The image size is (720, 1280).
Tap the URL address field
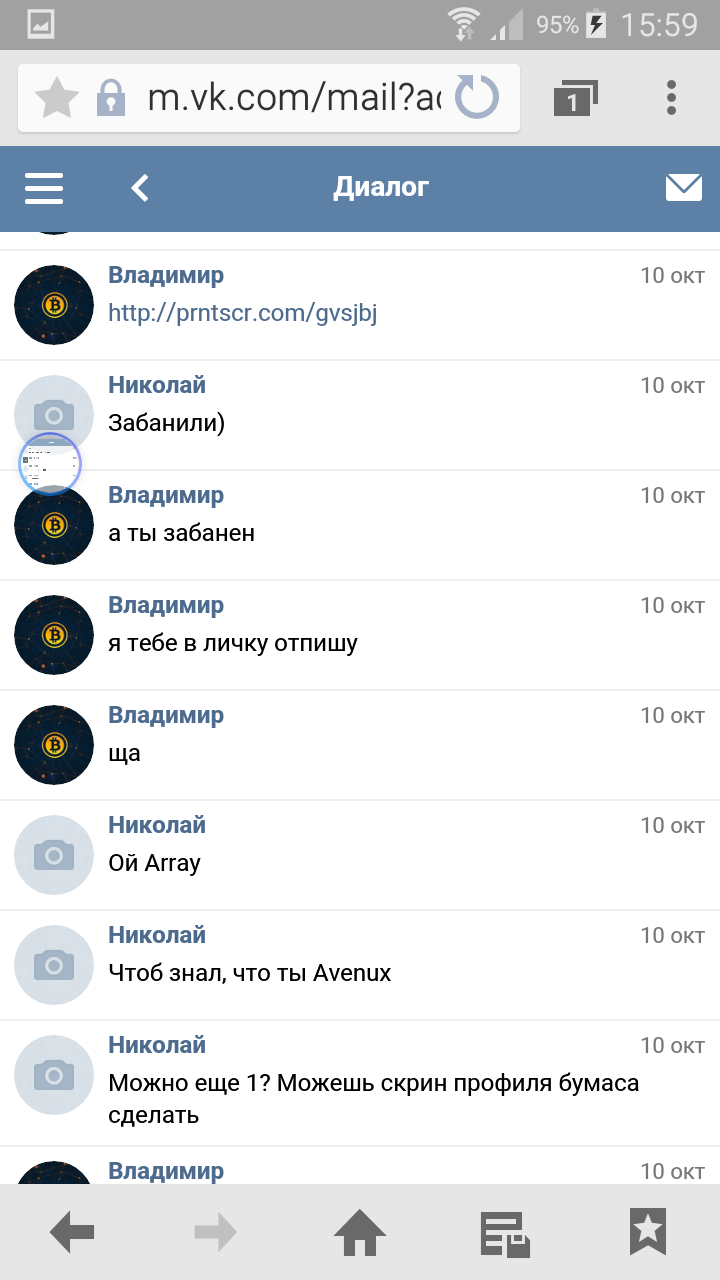[x=292, y=98]
